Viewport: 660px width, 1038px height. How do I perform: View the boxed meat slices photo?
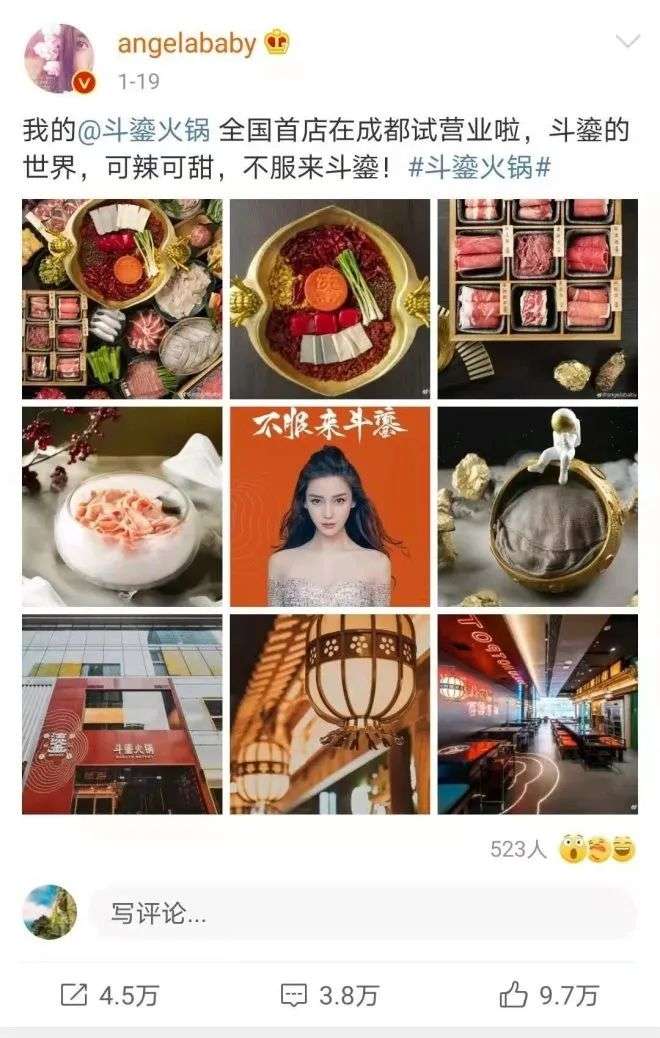(x=537, y=299)
